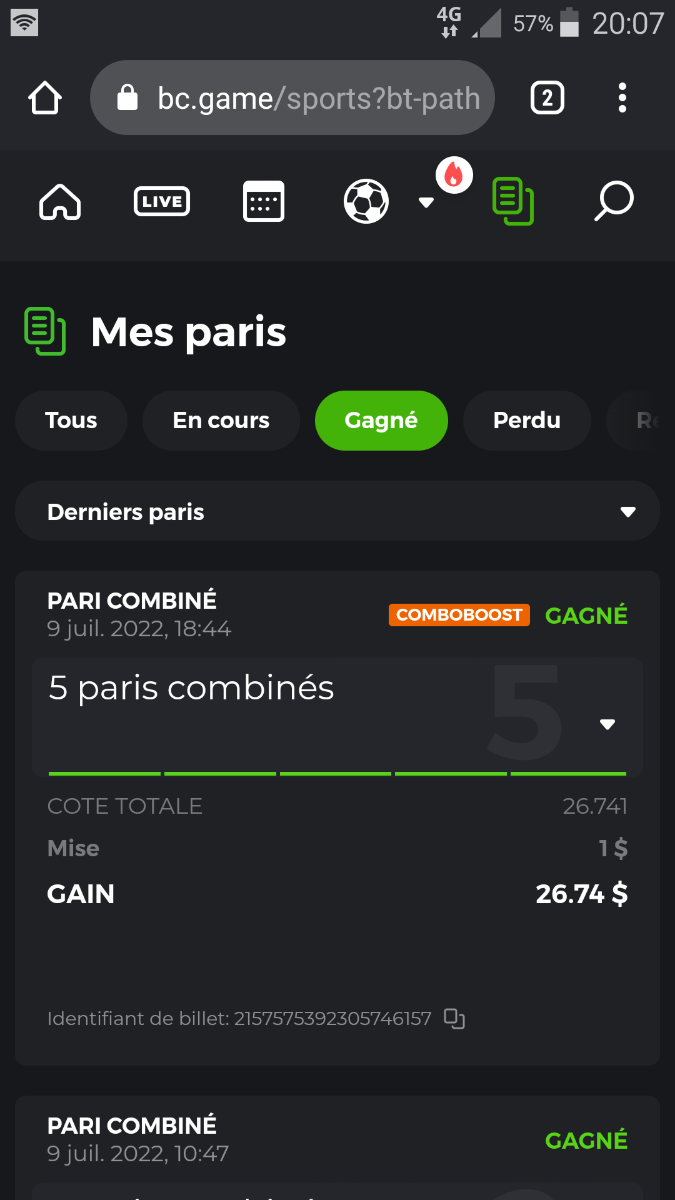Show En cours bets
The image size is (675, 1200).
click(x=221, y=421)
